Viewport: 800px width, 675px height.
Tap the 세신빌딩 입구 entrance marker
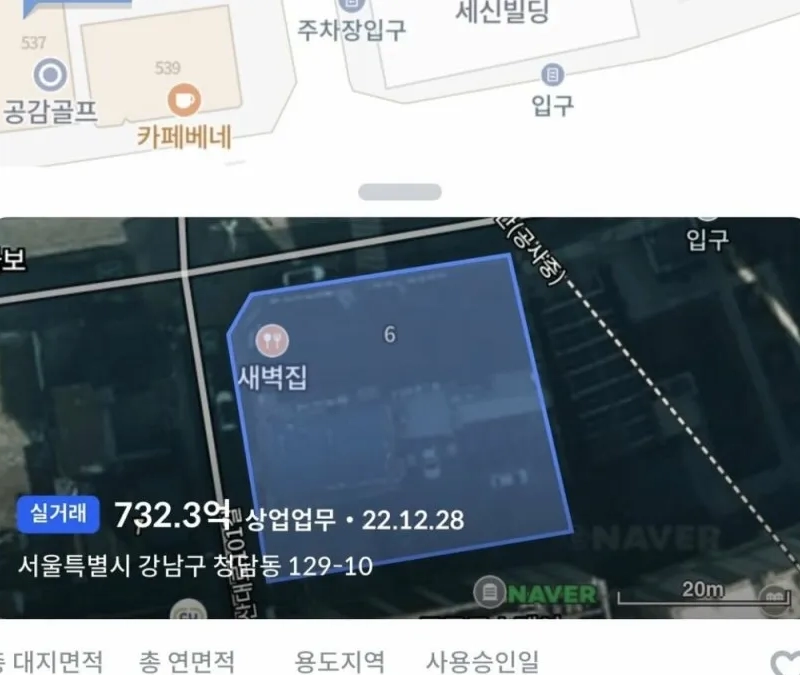(x=553, y=75)
